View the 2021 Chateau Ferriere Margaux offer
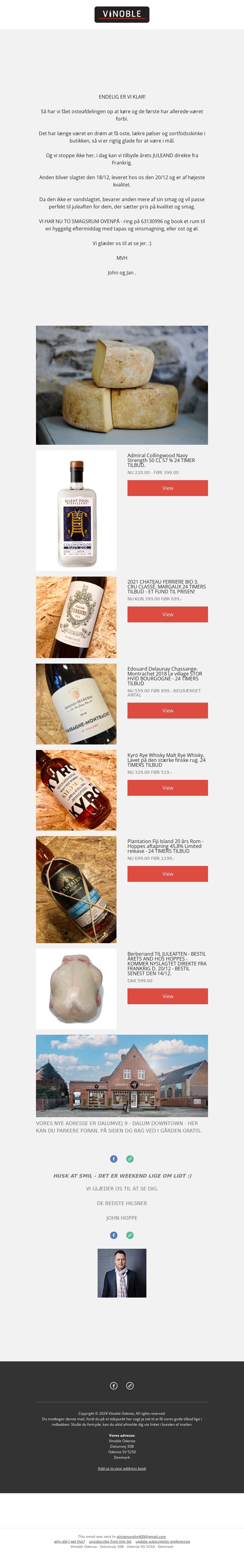The width and height of the screenshot is (244, 1568). point(167,614)
